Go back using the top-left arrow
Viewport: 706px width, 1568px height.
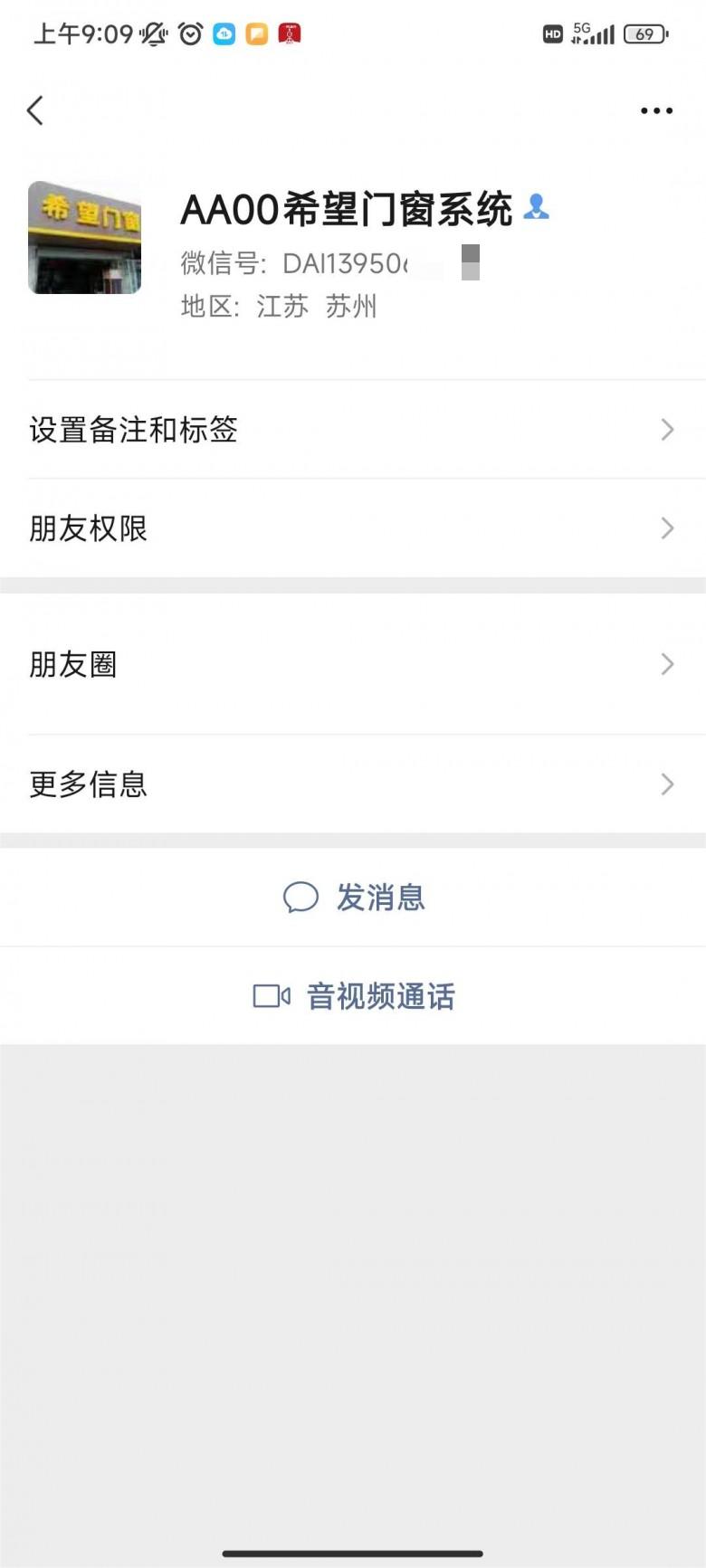click(35, 110)
